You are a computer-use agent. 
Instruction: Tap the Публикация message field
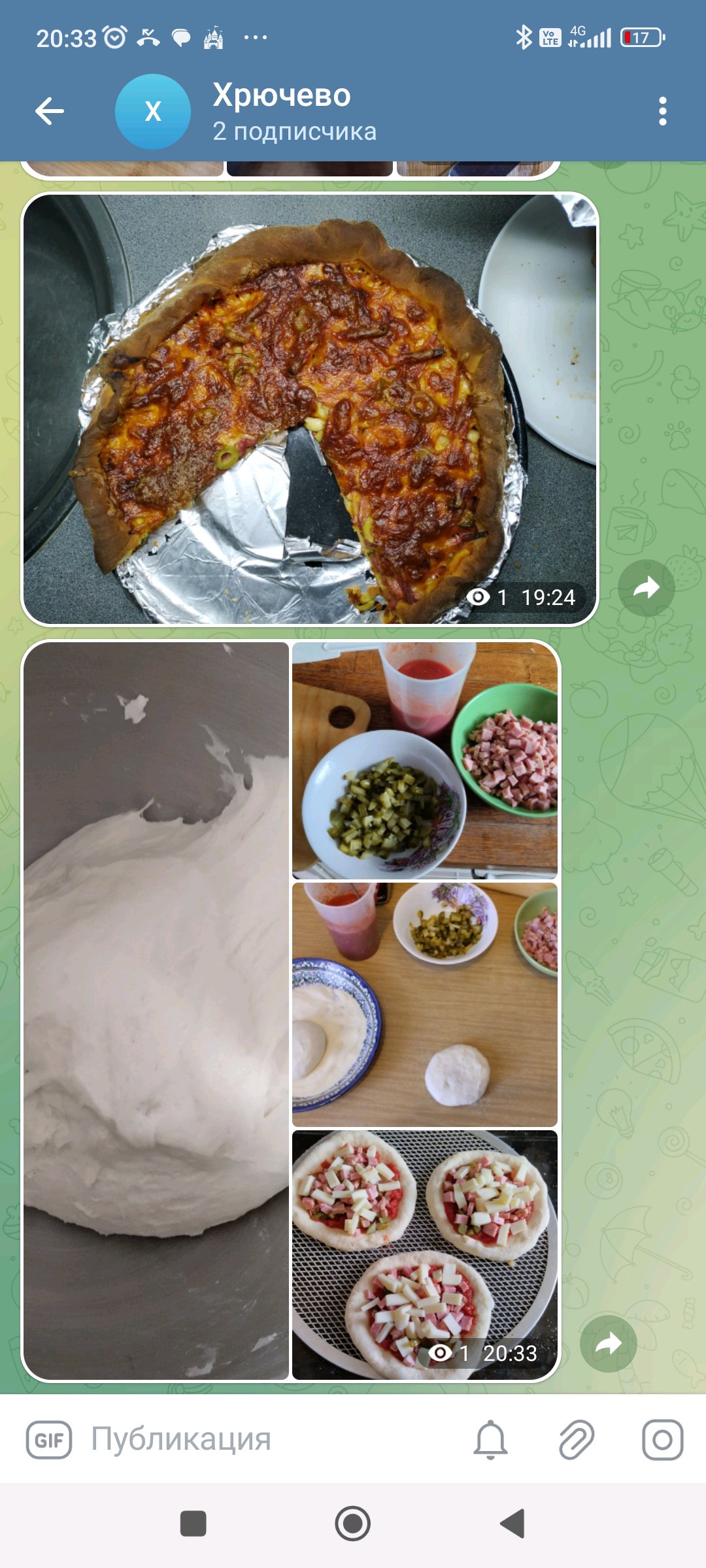[268, 1439]
